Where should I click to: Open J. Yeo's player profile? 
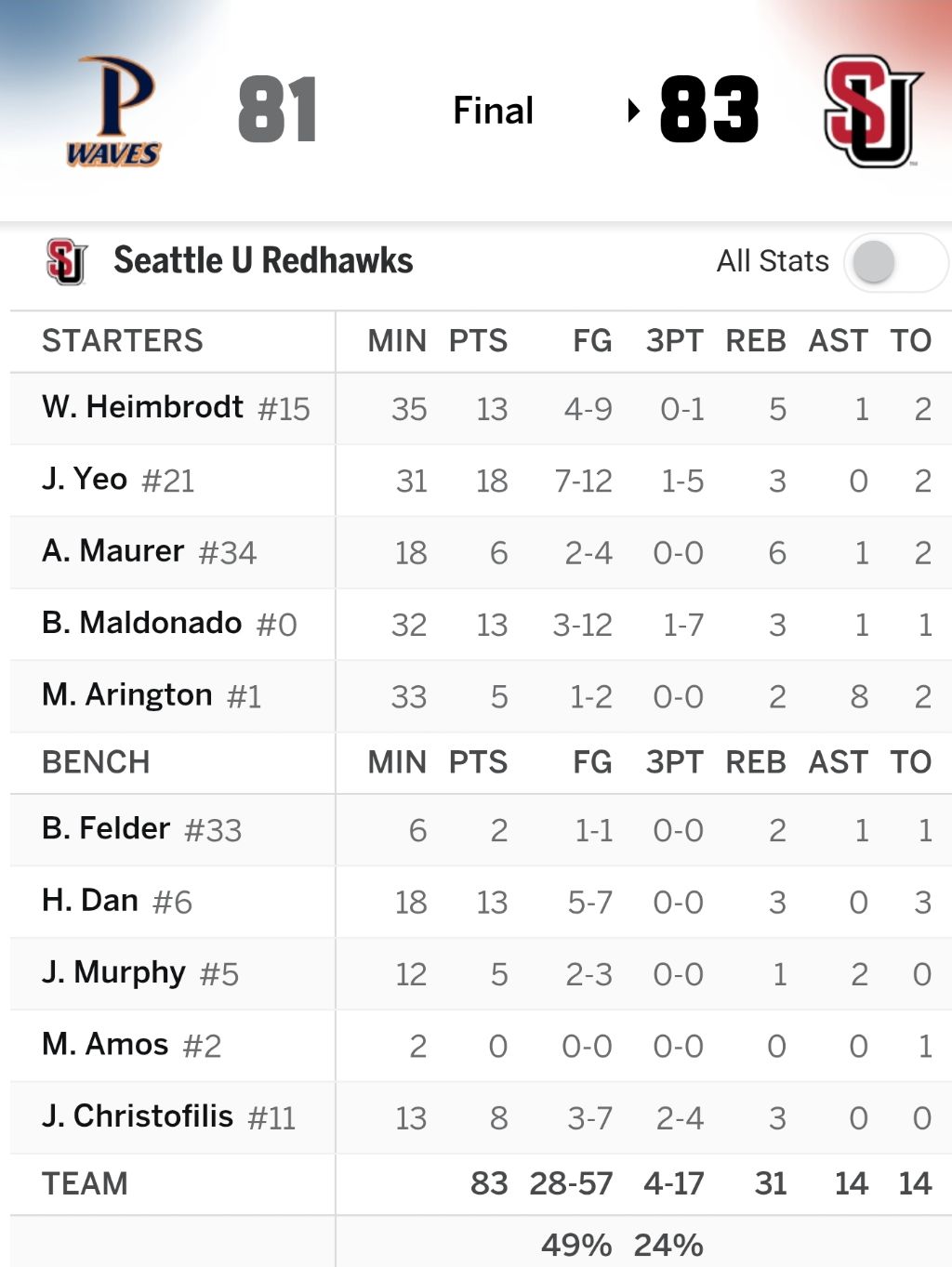tap(85, 479)
